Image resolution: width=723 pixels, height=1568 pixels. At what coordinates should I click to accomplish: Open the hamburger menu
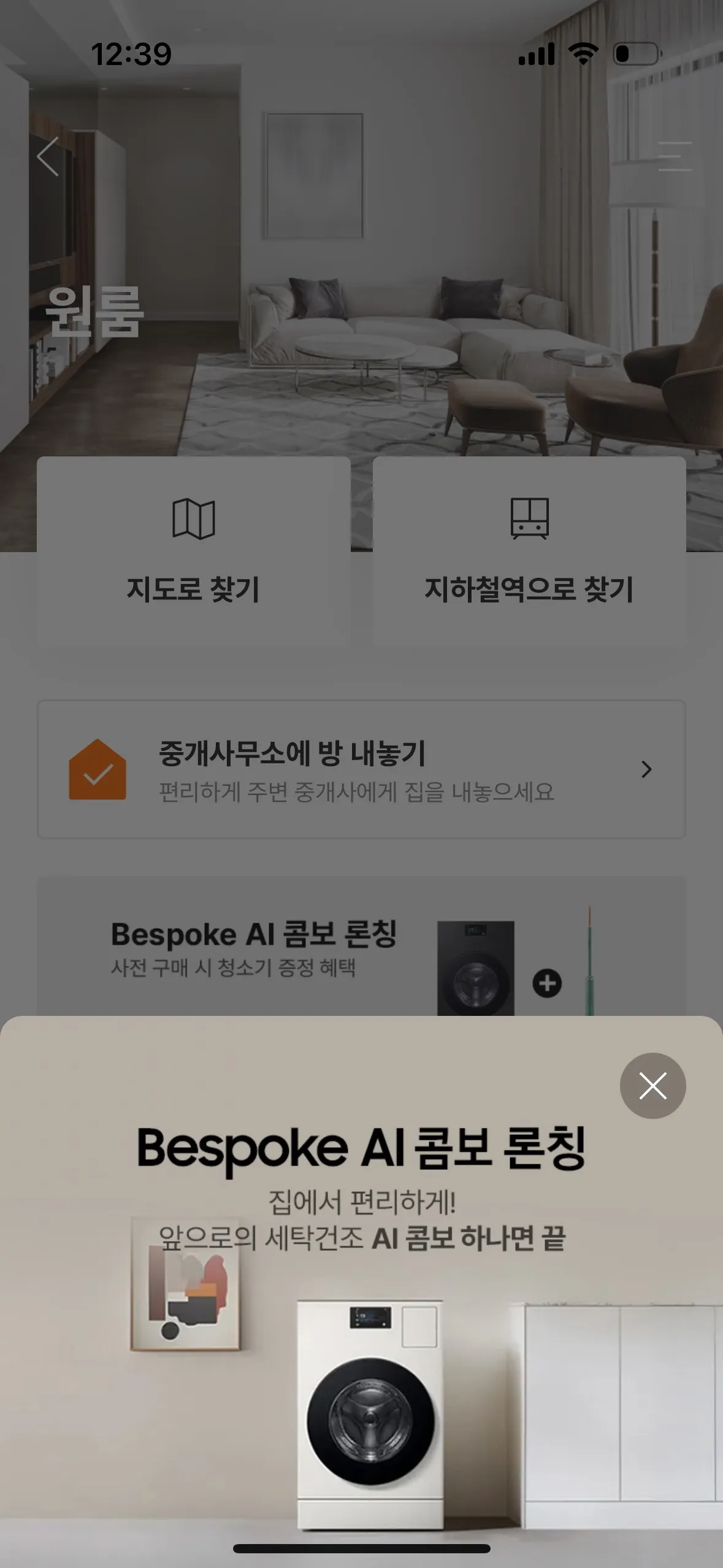coord(675,156)
